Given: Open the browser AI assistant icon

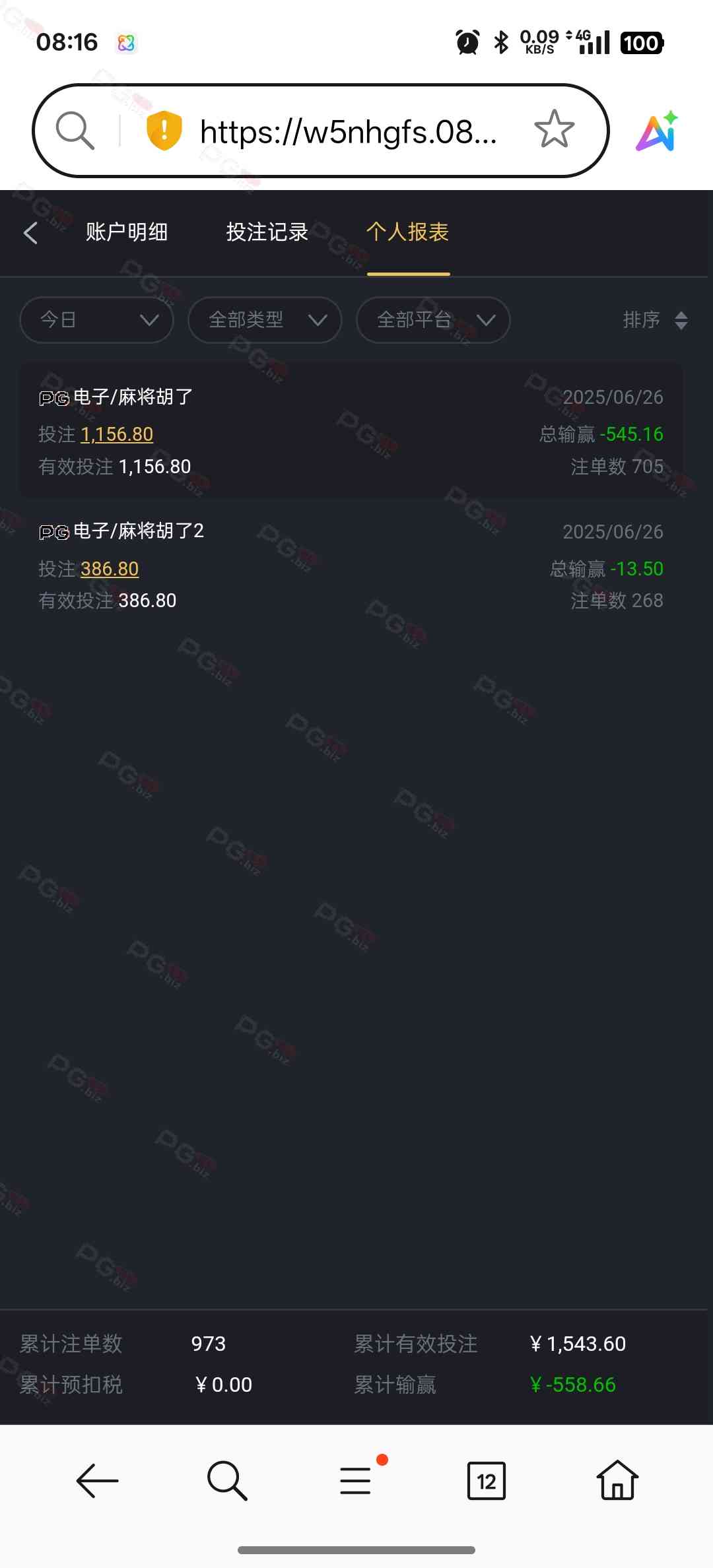Looking at the screenshot, I should (657, 131).
